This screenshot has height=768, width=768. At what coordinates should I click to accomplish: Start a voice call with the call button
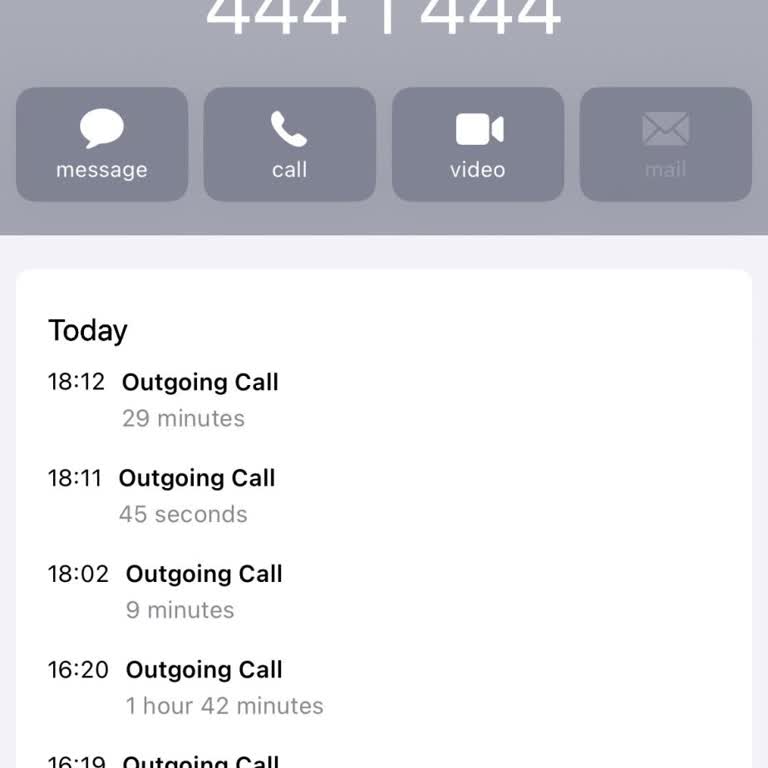pyautogui.click(x=290, y=144)
